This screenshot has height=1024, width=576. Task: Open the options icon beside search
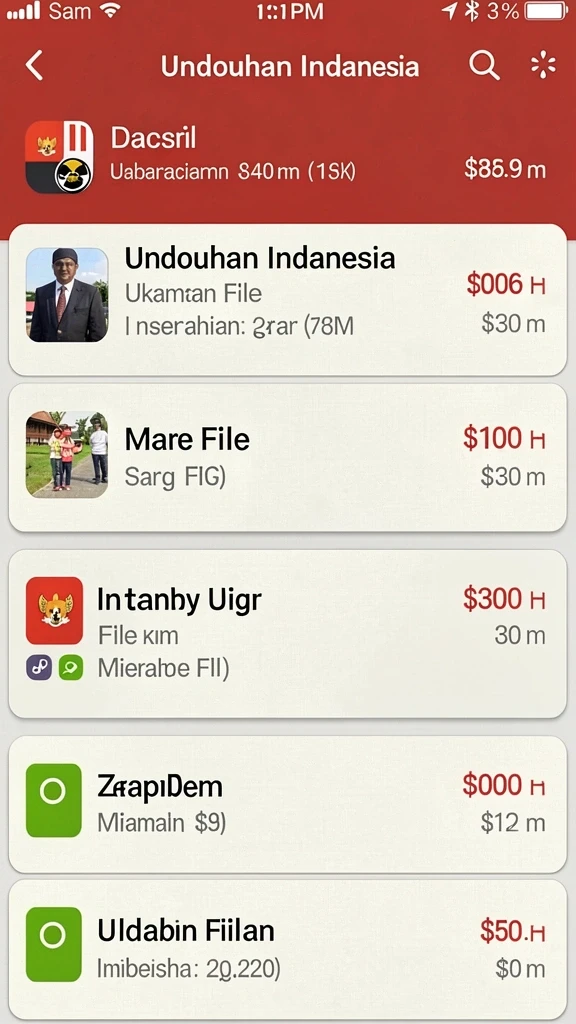pyautogui.click(x=543, y=65)
